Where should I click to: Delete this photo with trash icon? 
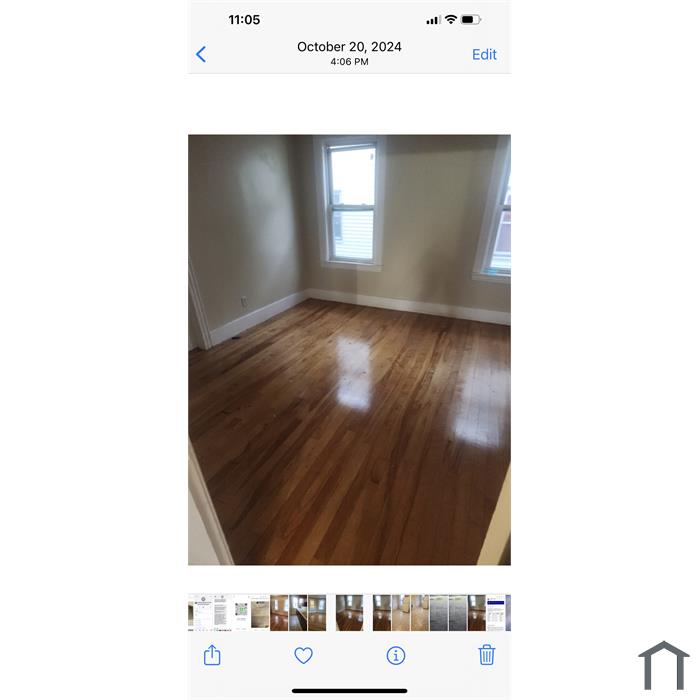click(x=486, y=655)
